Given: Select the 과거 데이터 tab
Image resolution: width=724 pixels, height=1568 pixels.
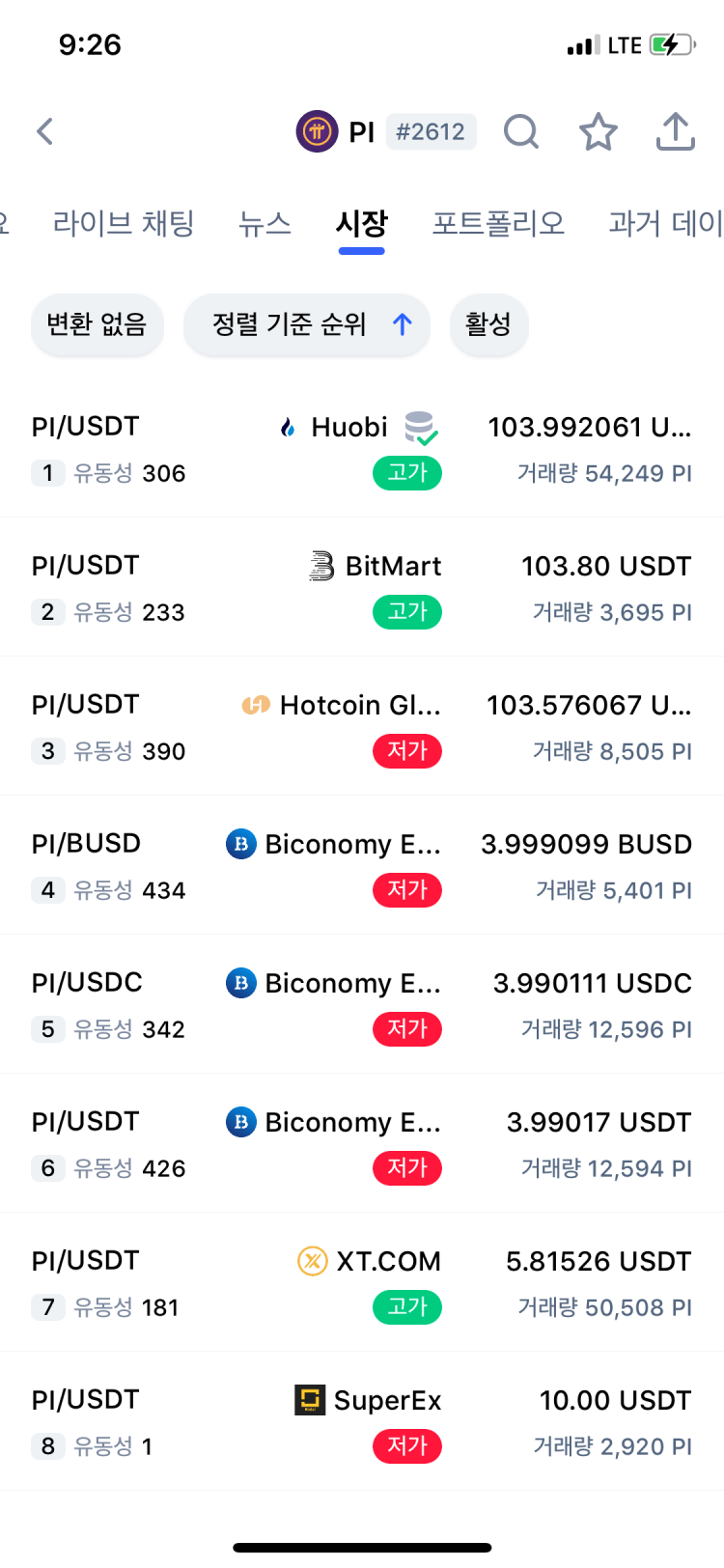Looking at the screenshot, I should [664, 223].
